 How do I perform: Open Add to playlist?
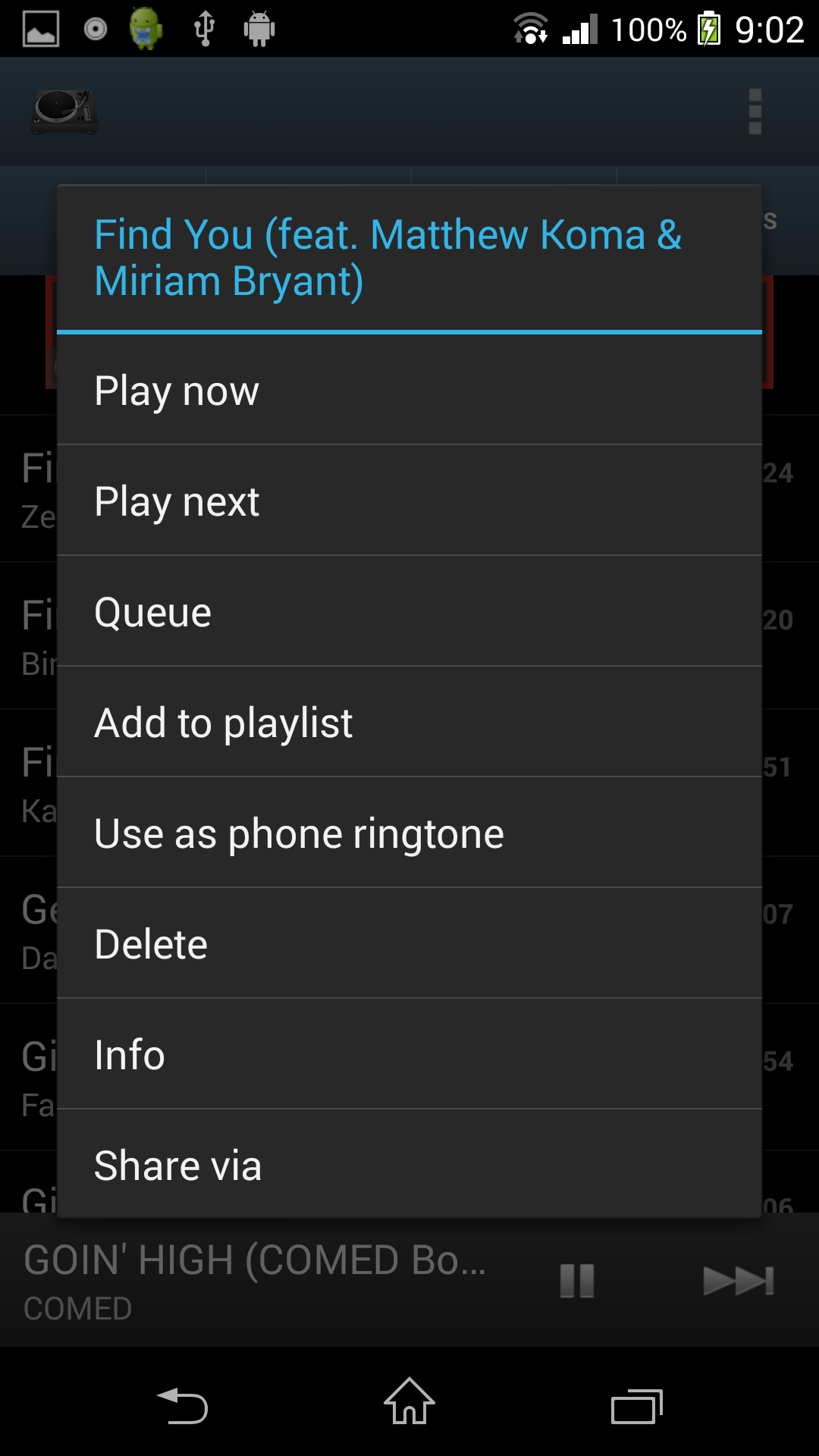point(409,722)
